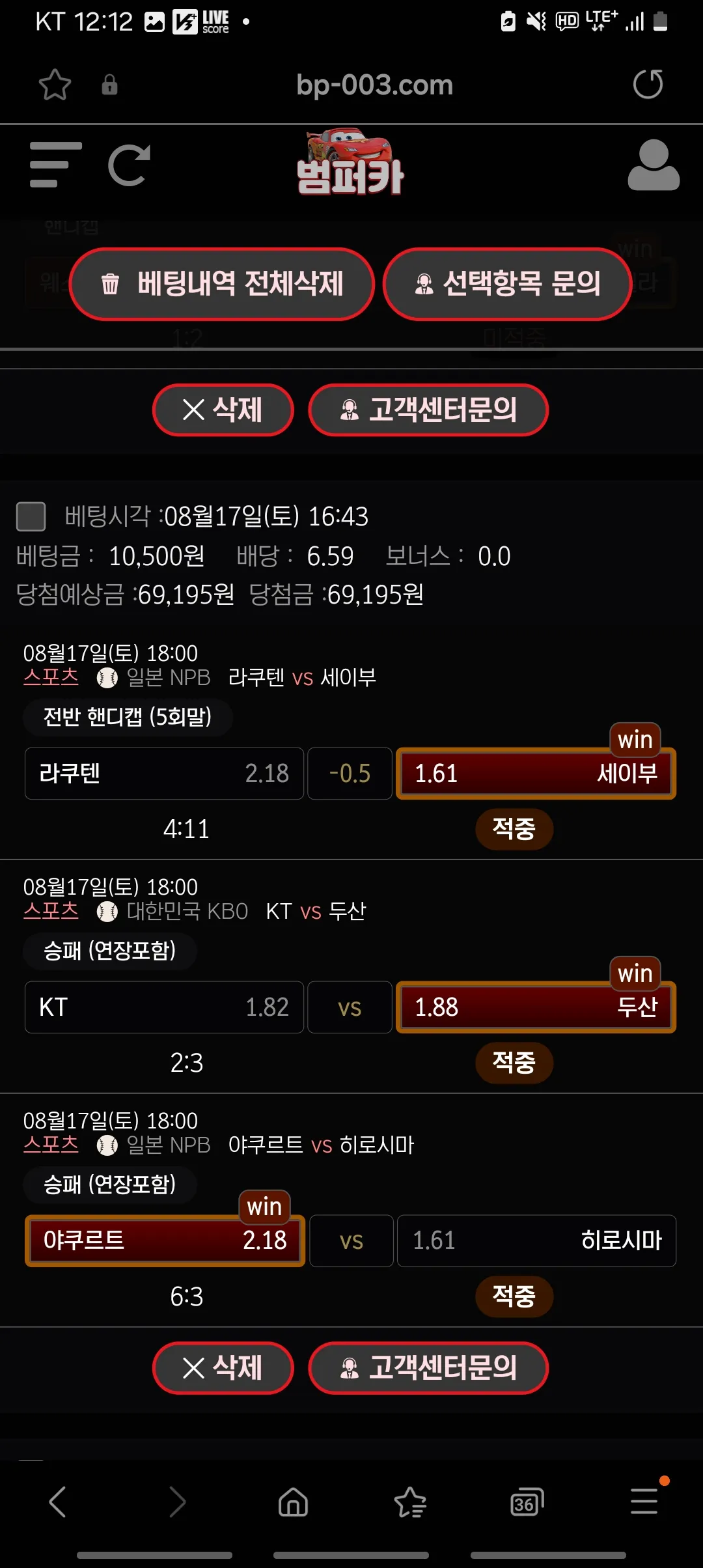Screen dimensions: 703x1568
Task: Bookmark this page with the star icon
Action: [55, 85]
